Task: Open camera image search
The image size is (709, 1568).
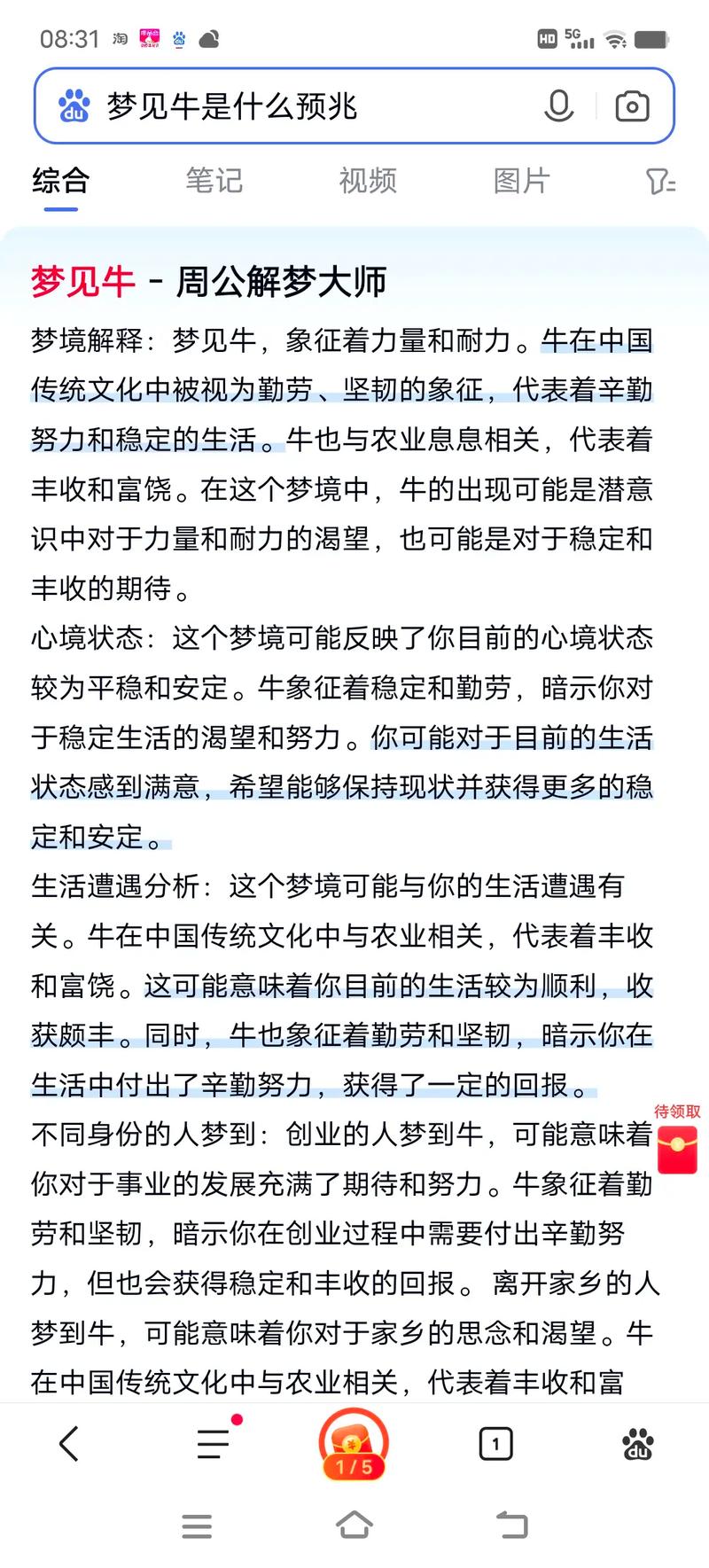Action: click(632, 106)
